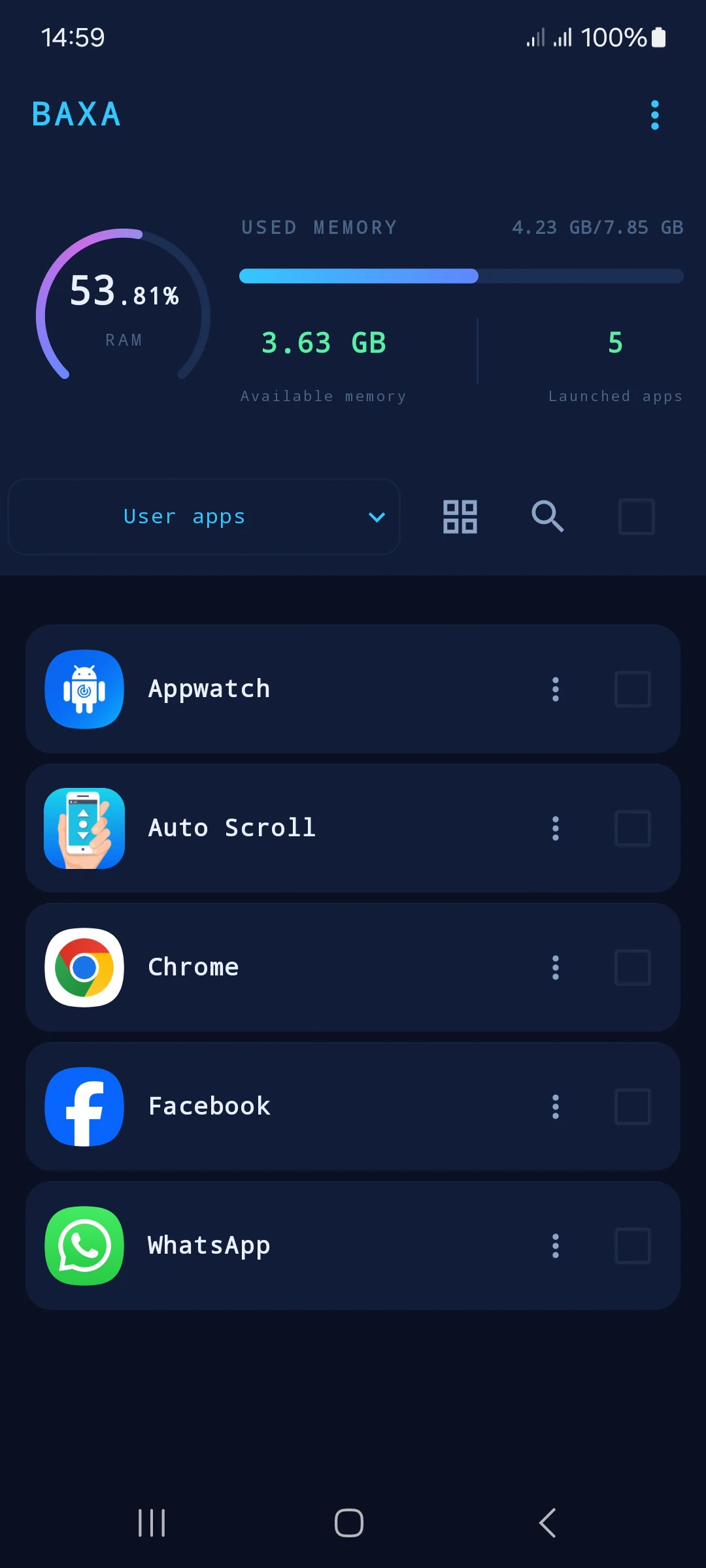Click the BAXA app title
The width and height of the screenshot is (706, 1568).
pyautogui.click(x=76, y=114)
